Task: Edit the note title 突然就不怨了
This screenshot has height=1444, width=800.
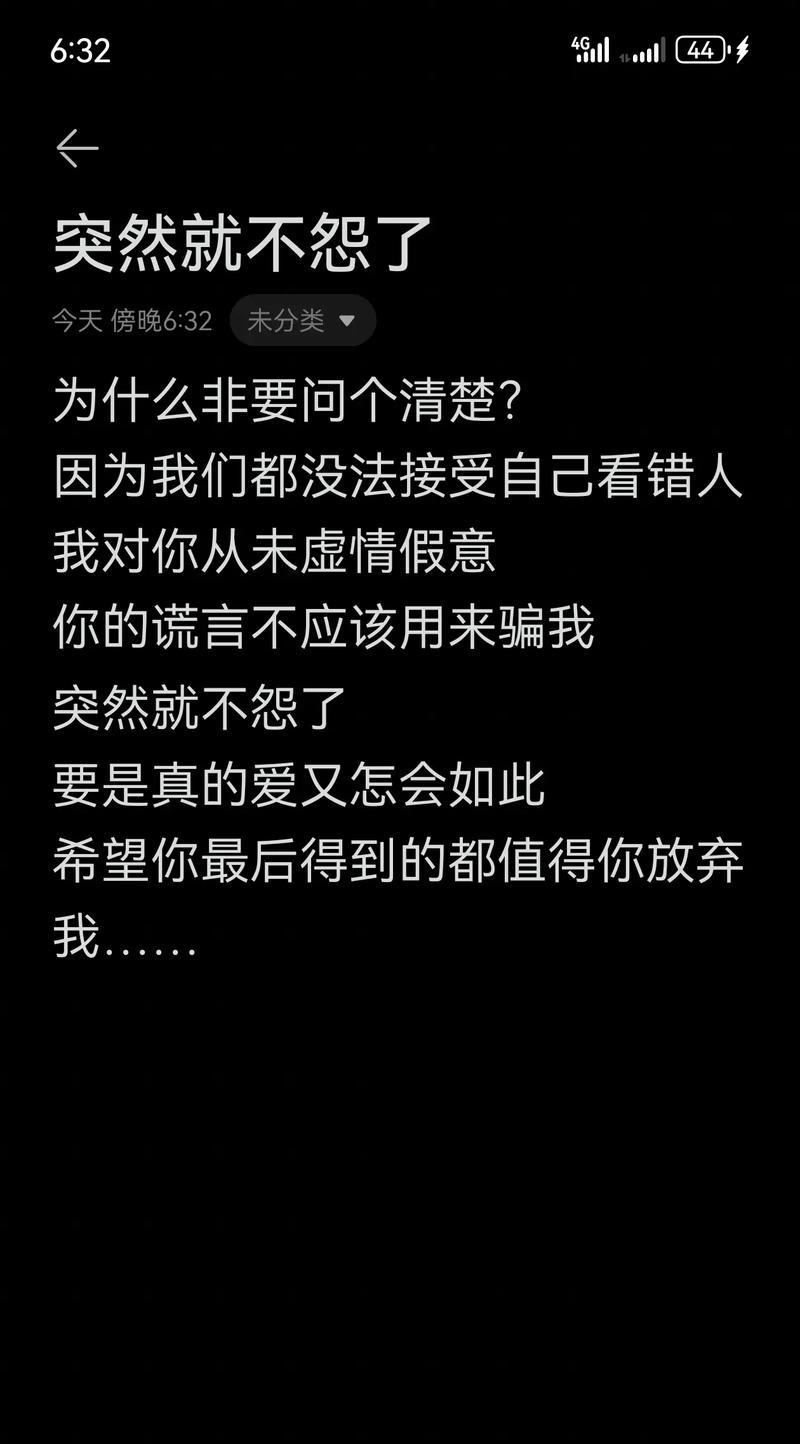Action: click(242, 244)
